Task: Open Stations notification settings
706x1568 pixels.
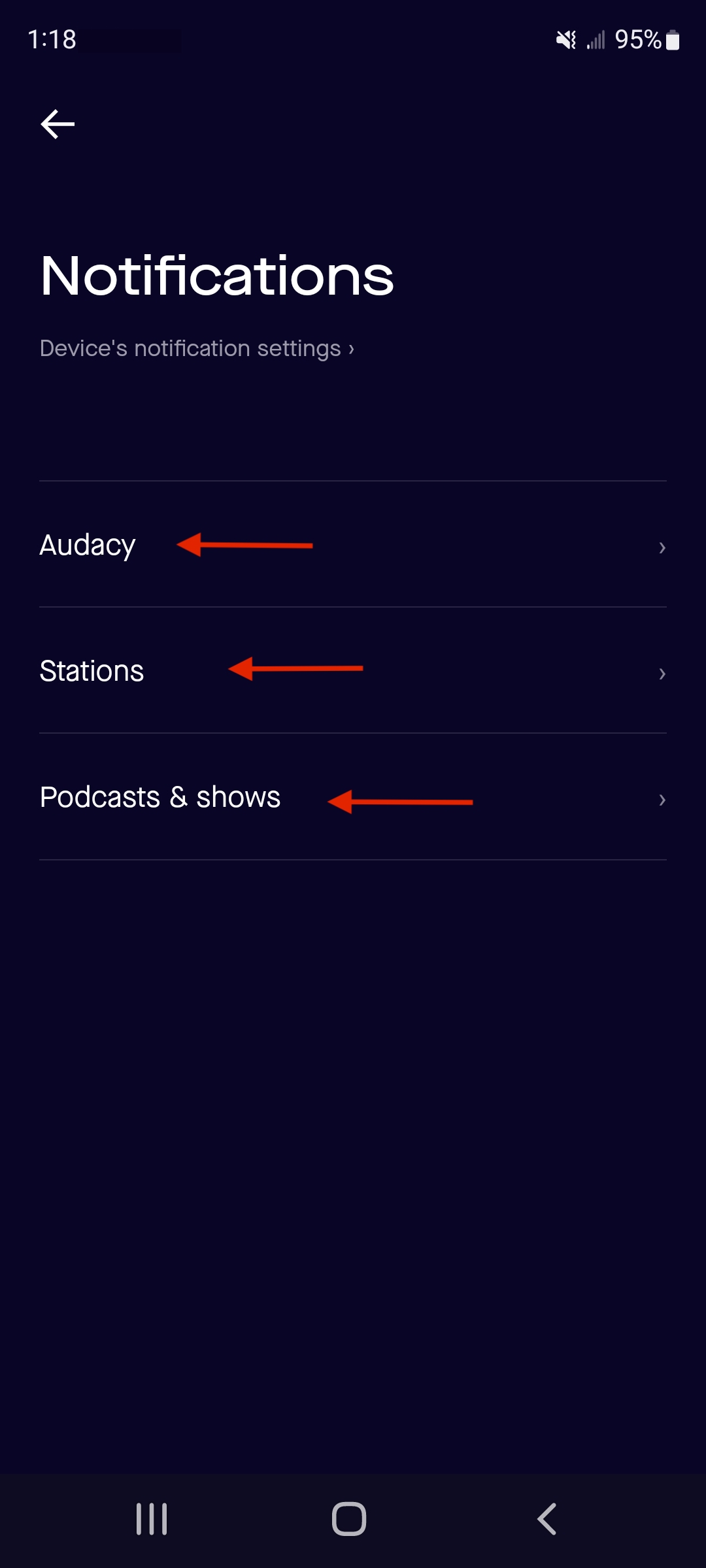Action: (353, 670)
